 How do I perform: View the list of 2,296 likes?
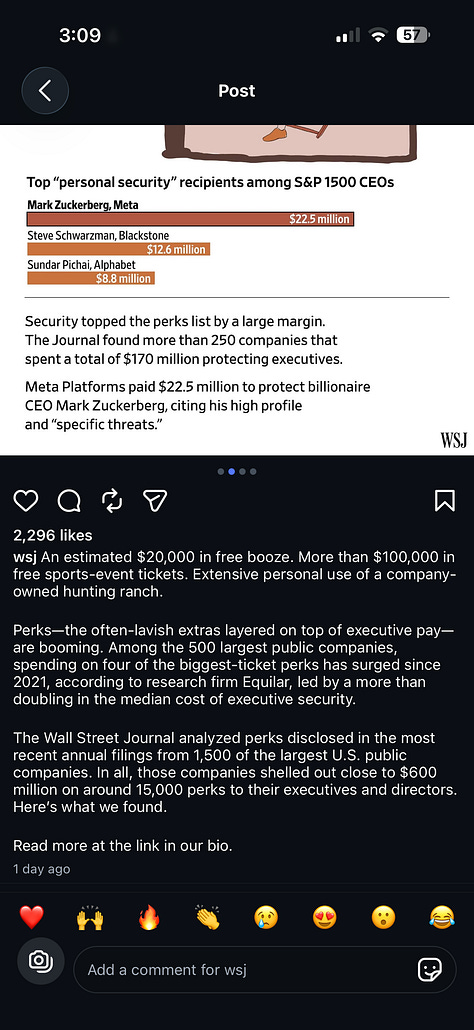pyautogui.click(x=53, y=535)
